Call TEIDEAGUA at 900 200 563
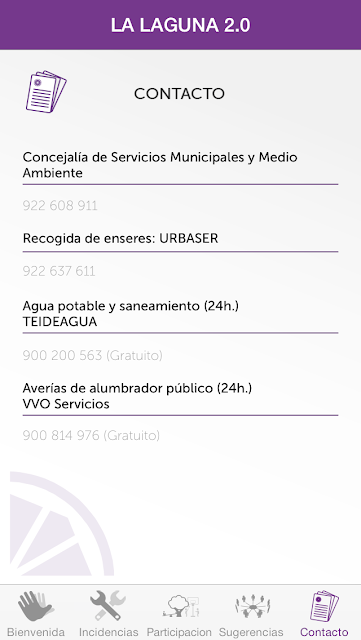The height and width of the screenshot is (640, 361). (92, 356)
